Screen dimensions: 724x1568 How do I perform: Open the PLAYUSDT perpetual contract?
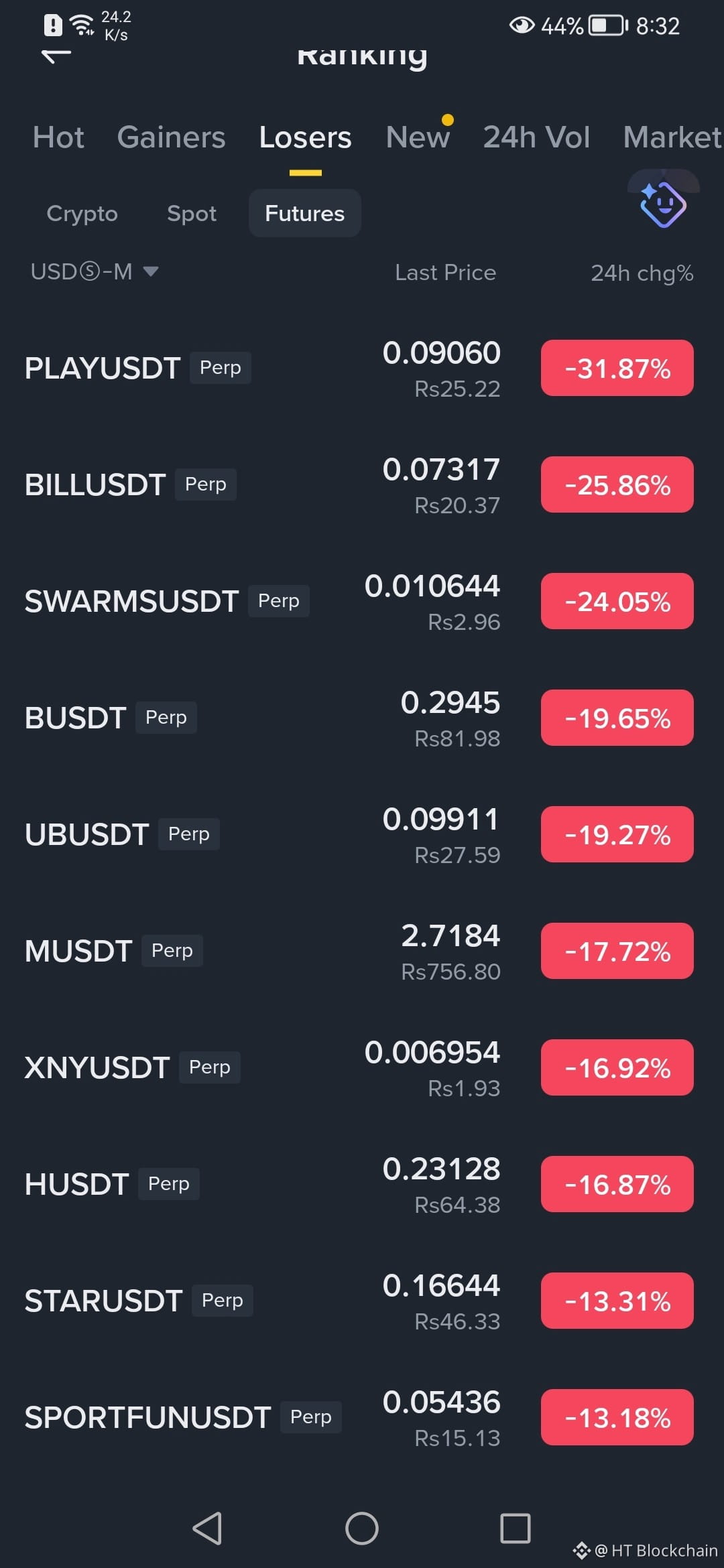tap(362, 368)
